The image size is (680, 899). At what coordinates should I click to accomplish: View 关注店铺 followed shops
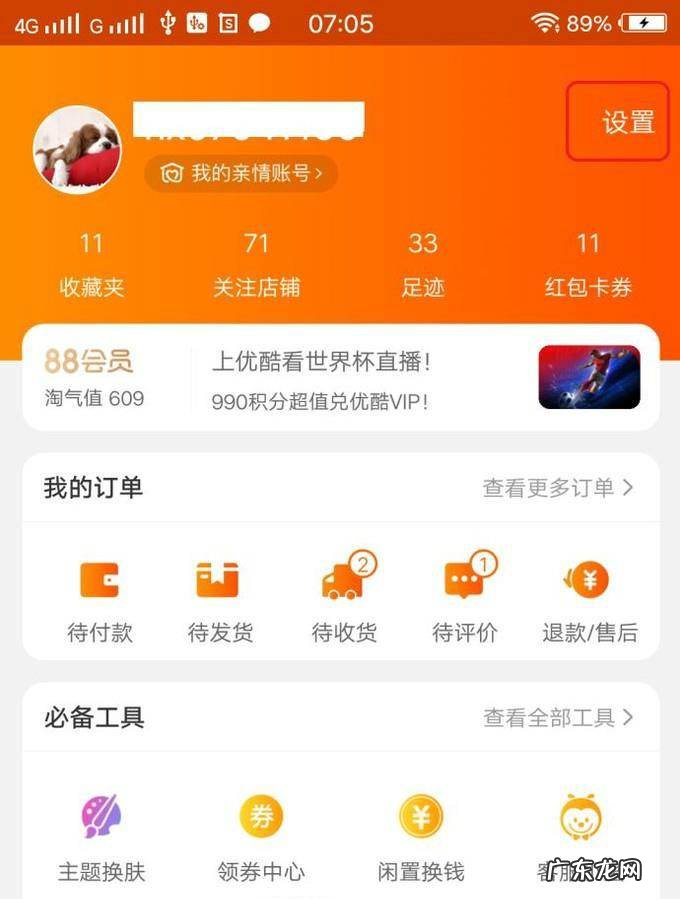(256, 265)
